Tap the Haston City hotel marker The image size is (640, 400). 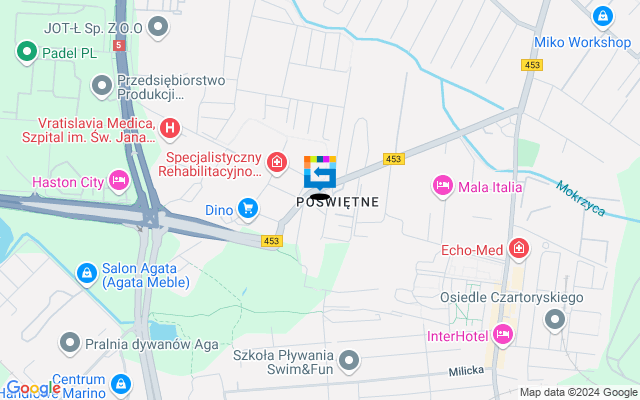coord(119,181)
